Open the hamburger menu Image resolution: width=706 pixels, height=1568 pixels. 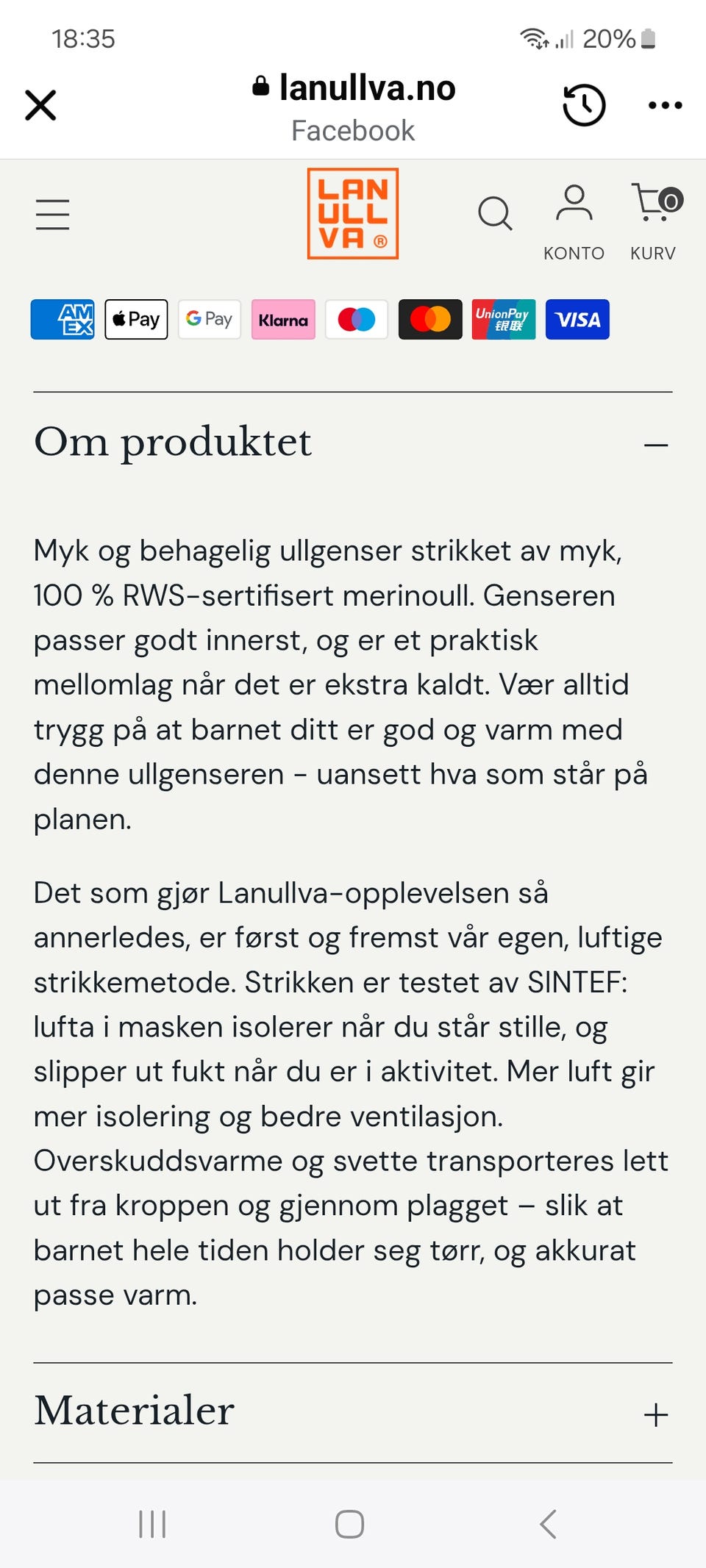52,214
